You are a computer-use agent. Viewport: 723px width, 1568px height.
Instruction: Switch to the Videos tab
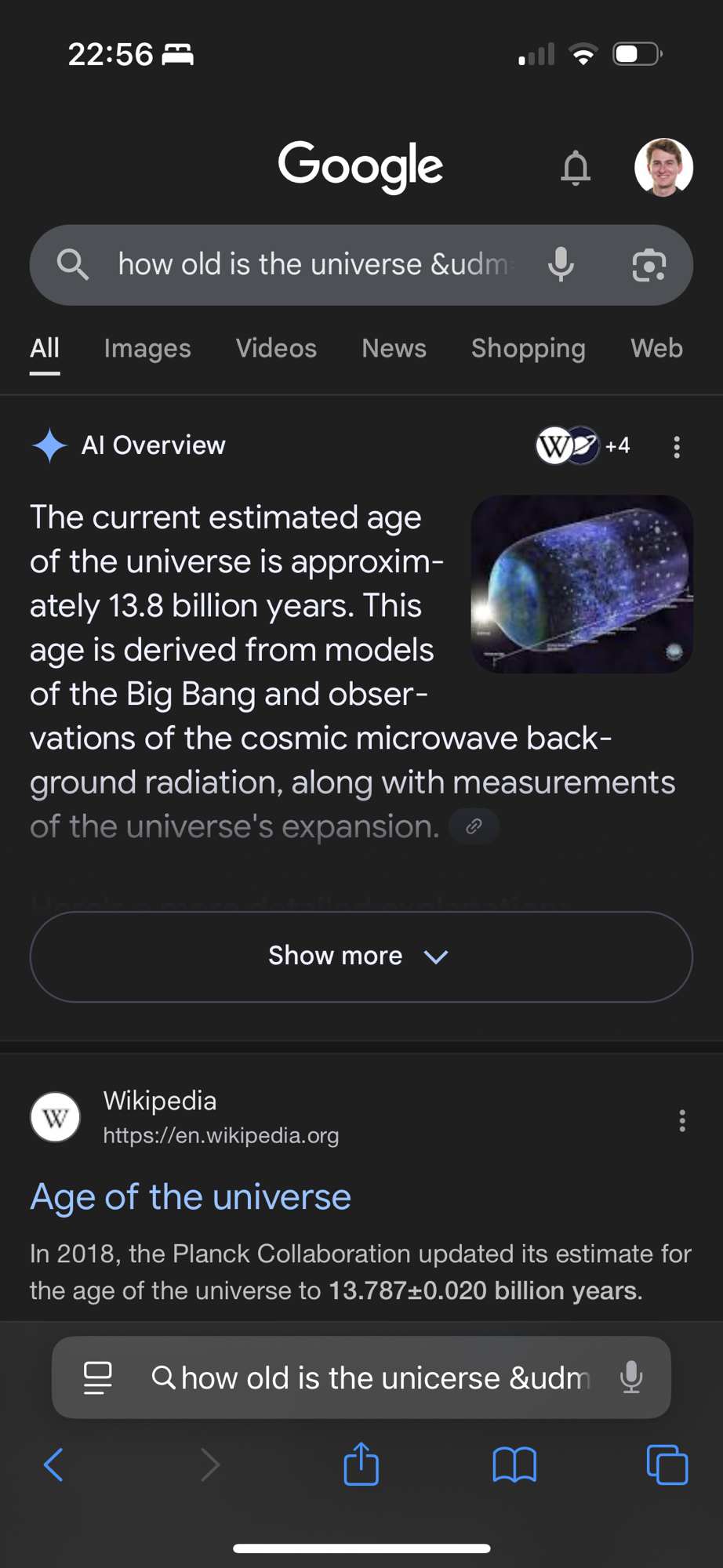click(276, 349)
